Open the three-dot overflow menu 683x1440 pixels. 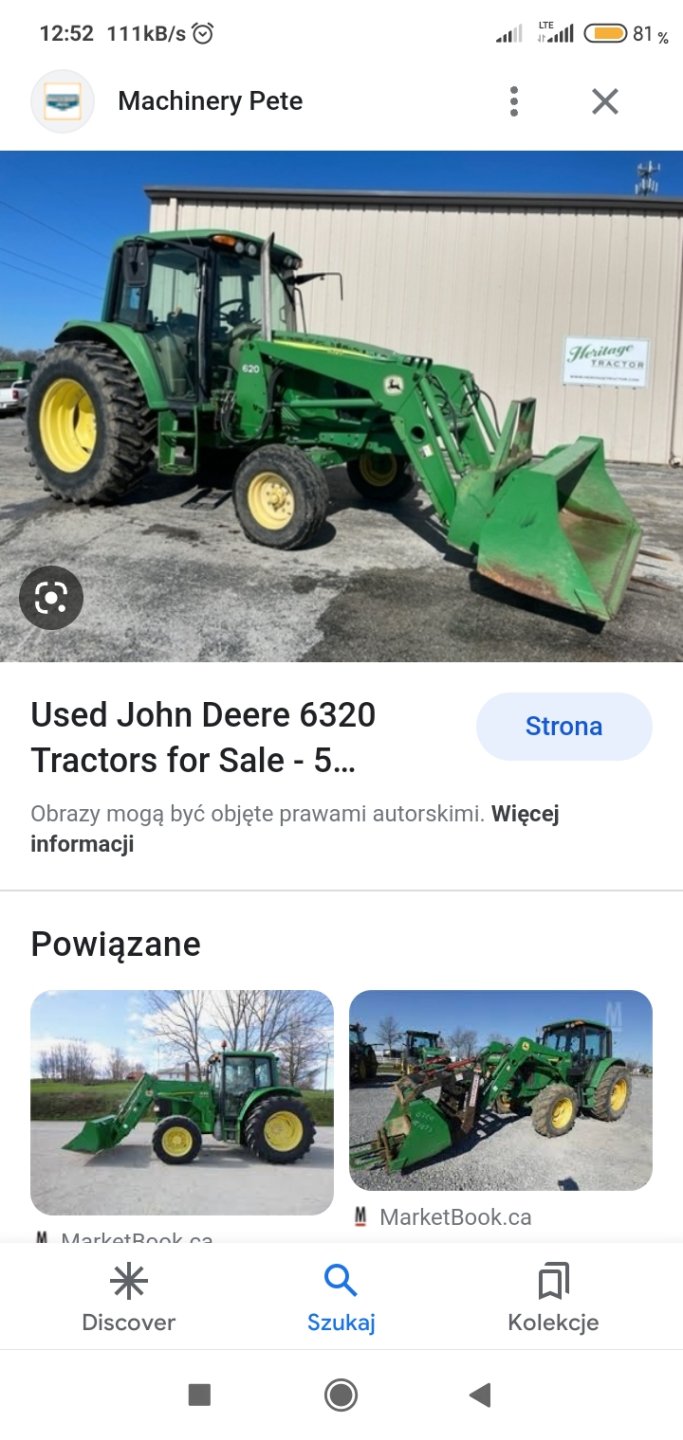[514, 101]
